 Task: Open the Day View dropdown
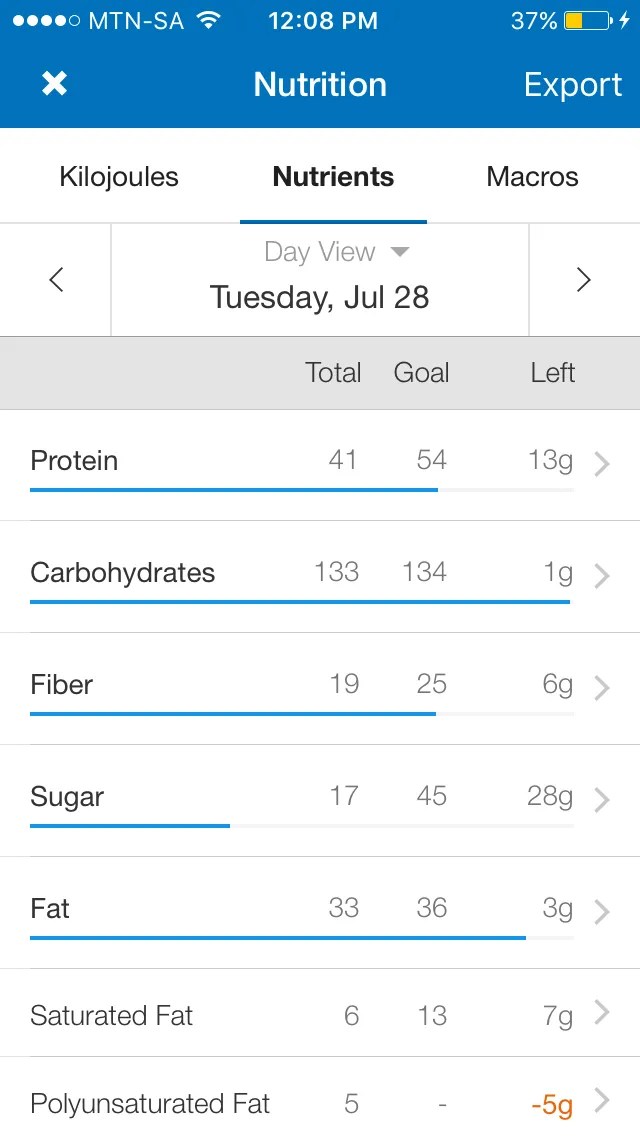tap(336, 252)
